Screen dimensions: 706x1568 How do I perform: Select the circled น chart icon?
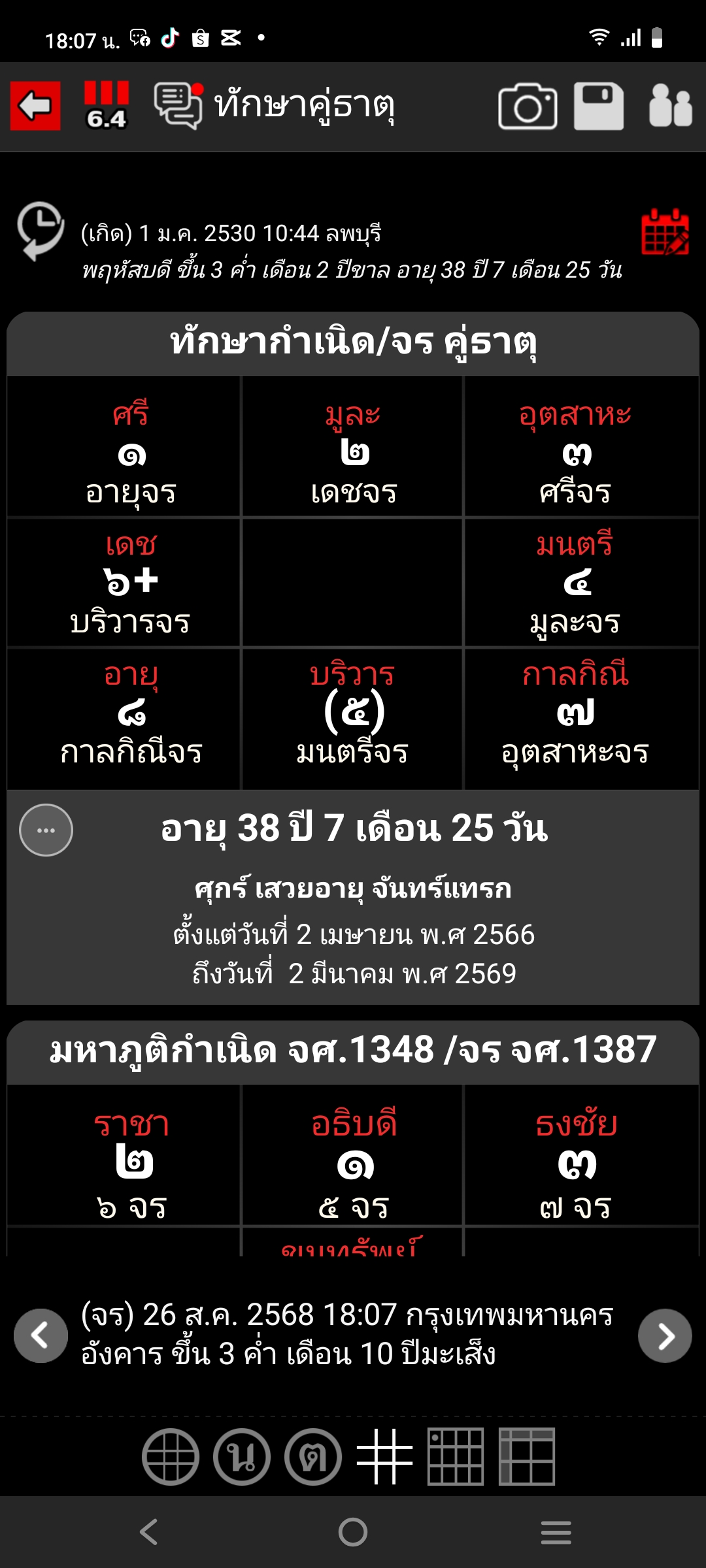pyautogui.click(x=242, y=1456)
